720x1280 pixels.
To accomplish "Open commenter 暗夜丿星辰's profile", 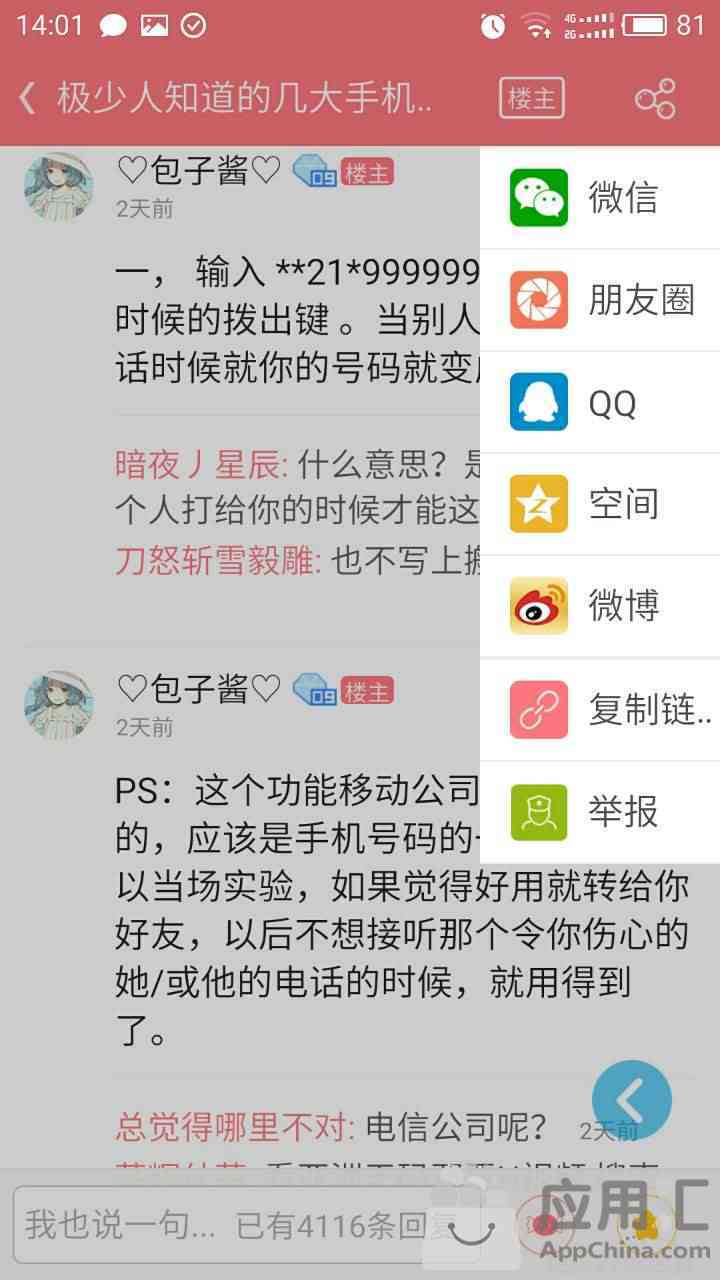I will 201,463.
